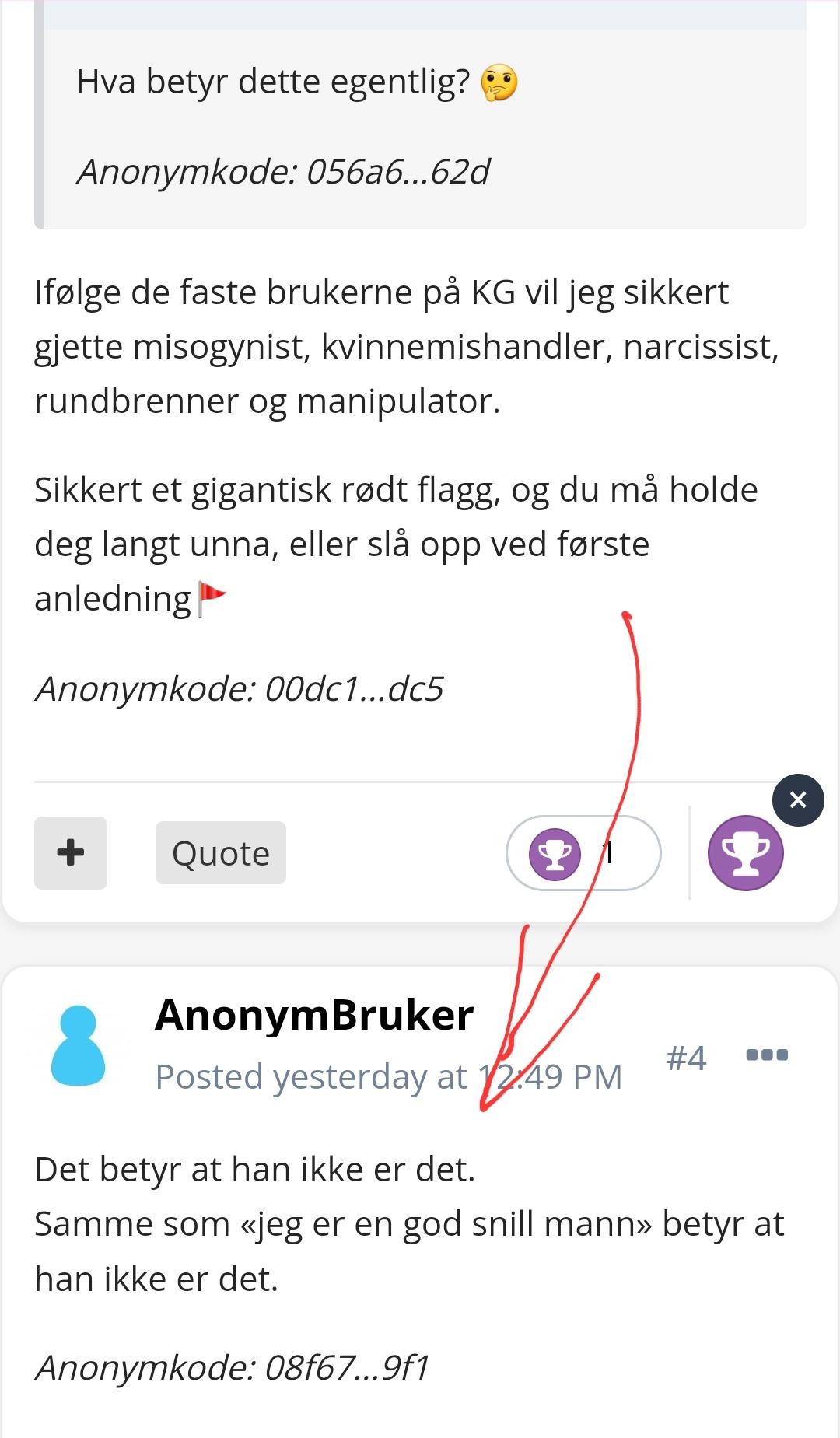840x1438 pixels.
Task: React with the purple trophy icon
Action: [745, 853]
